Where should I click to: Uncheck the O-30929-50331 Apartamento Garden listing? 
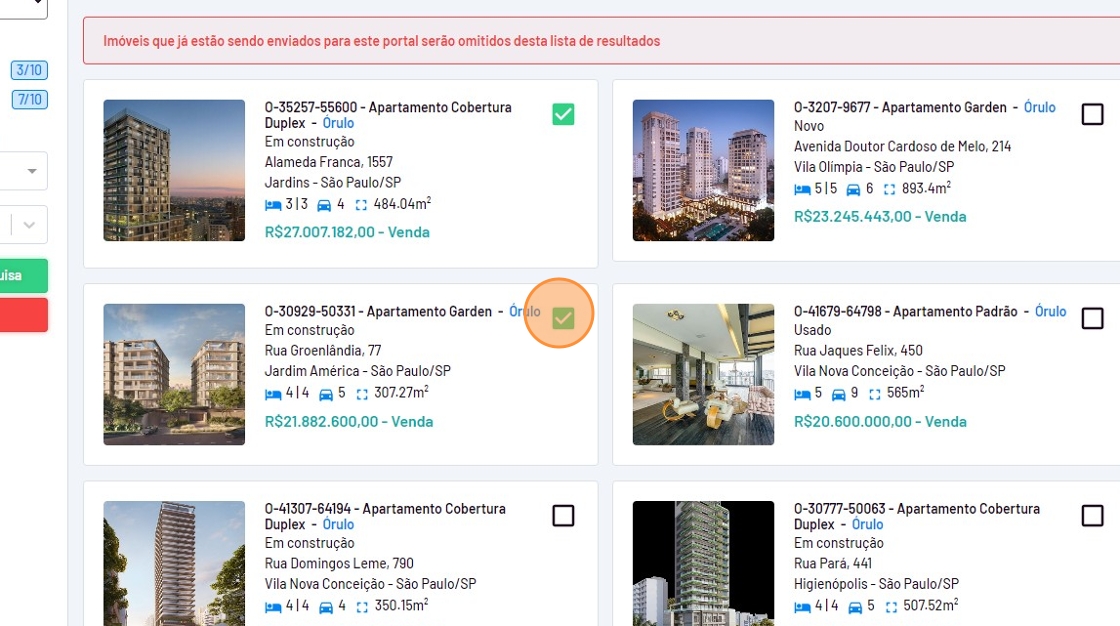pyautogui.click(x=563, y=318)
